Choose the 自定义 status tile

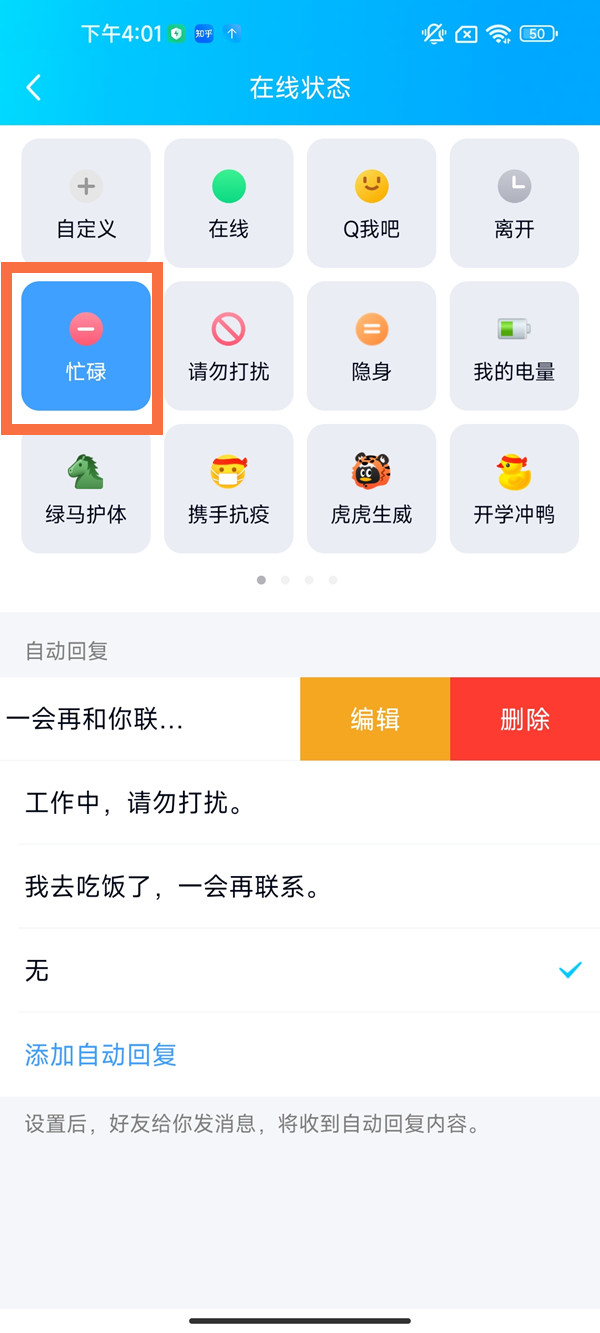(86, 203)
